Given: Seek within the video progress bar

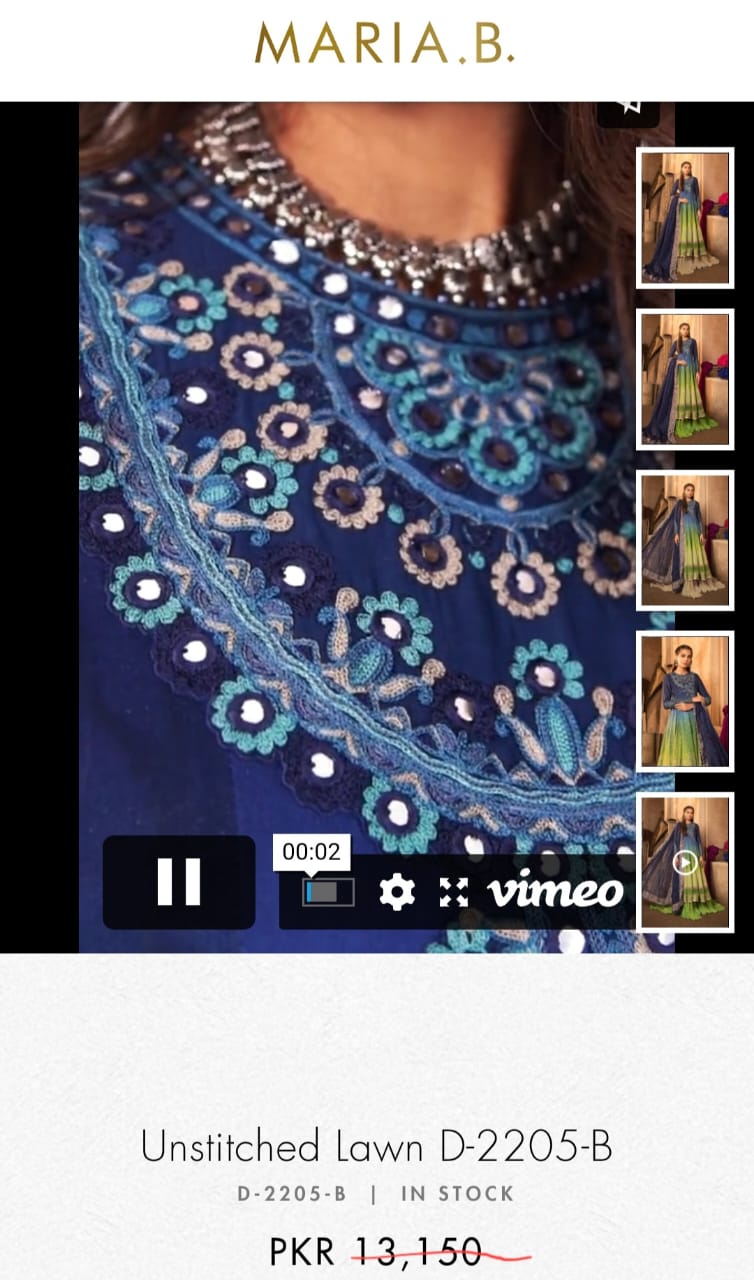Looking at the screenshot, I should [329, 892].
